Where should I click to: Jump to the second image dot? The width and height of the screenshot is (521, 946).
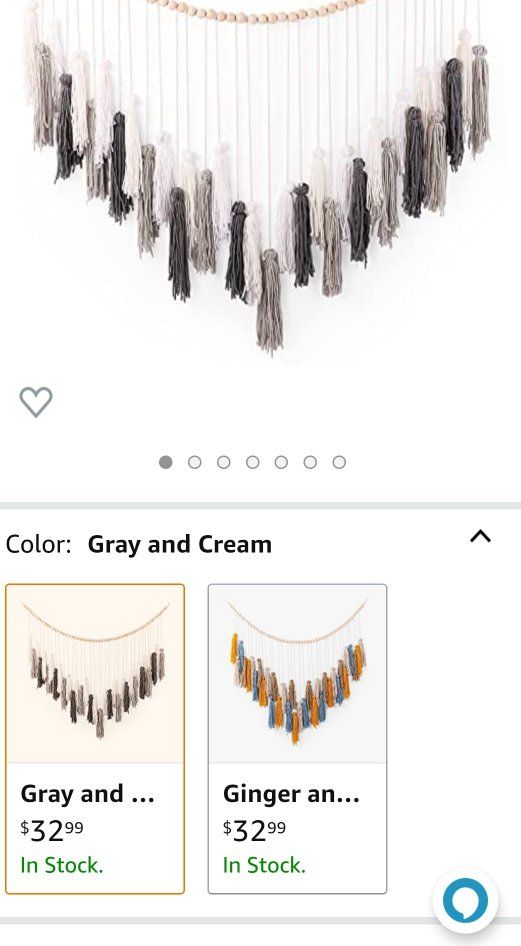pos(194,462)
